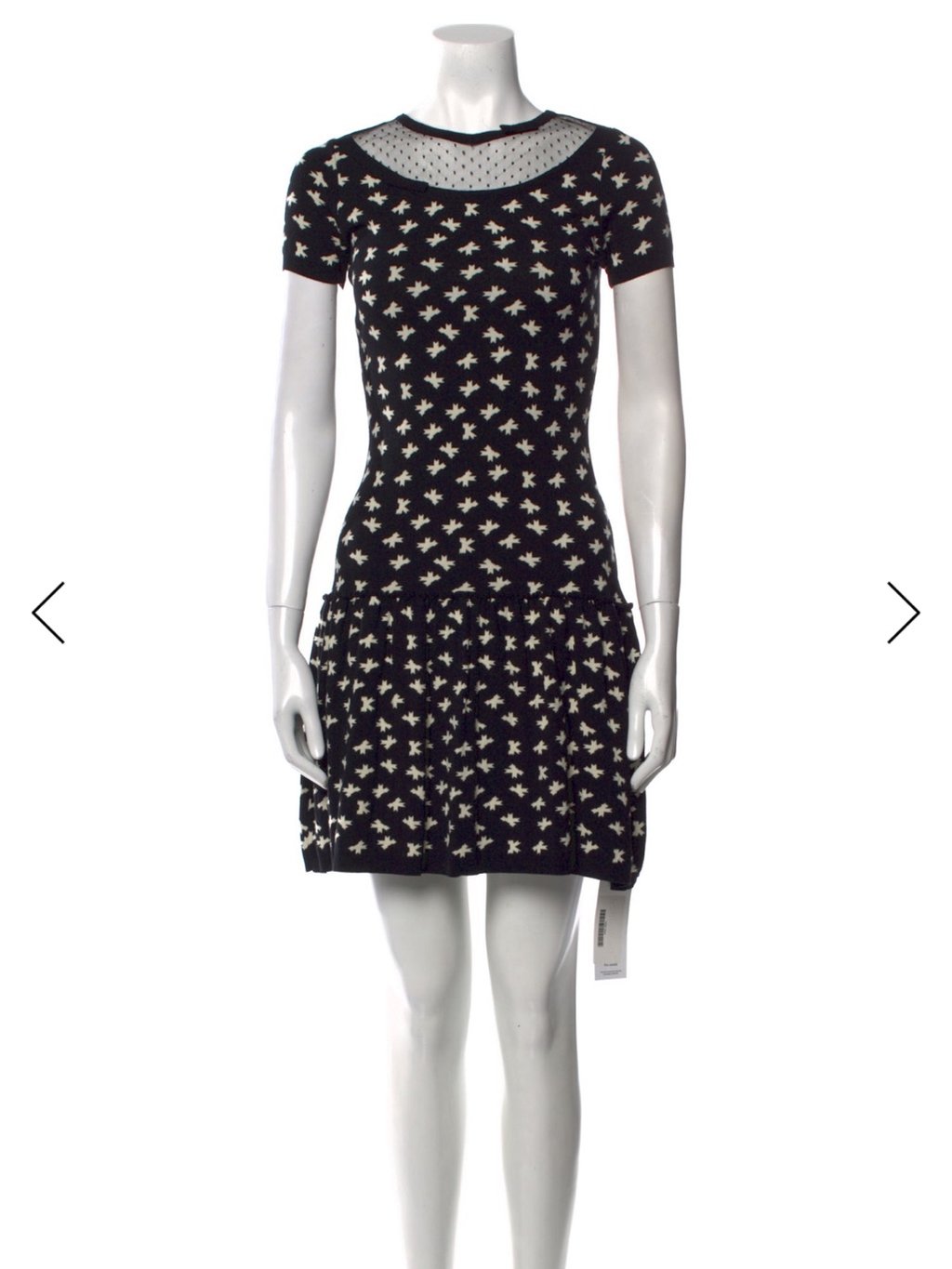Advance to the next product photo
Viewport: 952px width, 1269px height.
903,612
